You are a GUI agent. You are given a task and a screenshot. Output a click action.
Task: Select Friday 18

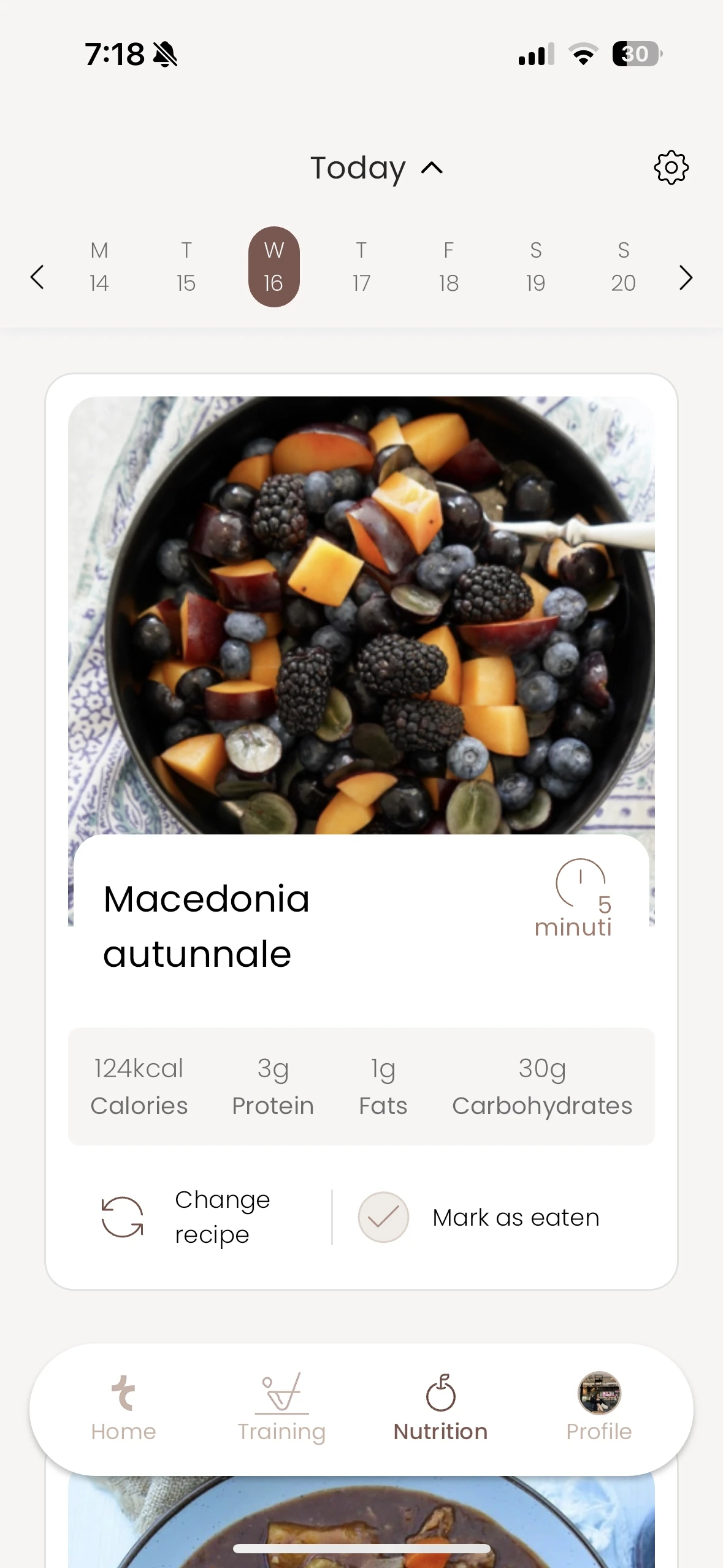448,267
